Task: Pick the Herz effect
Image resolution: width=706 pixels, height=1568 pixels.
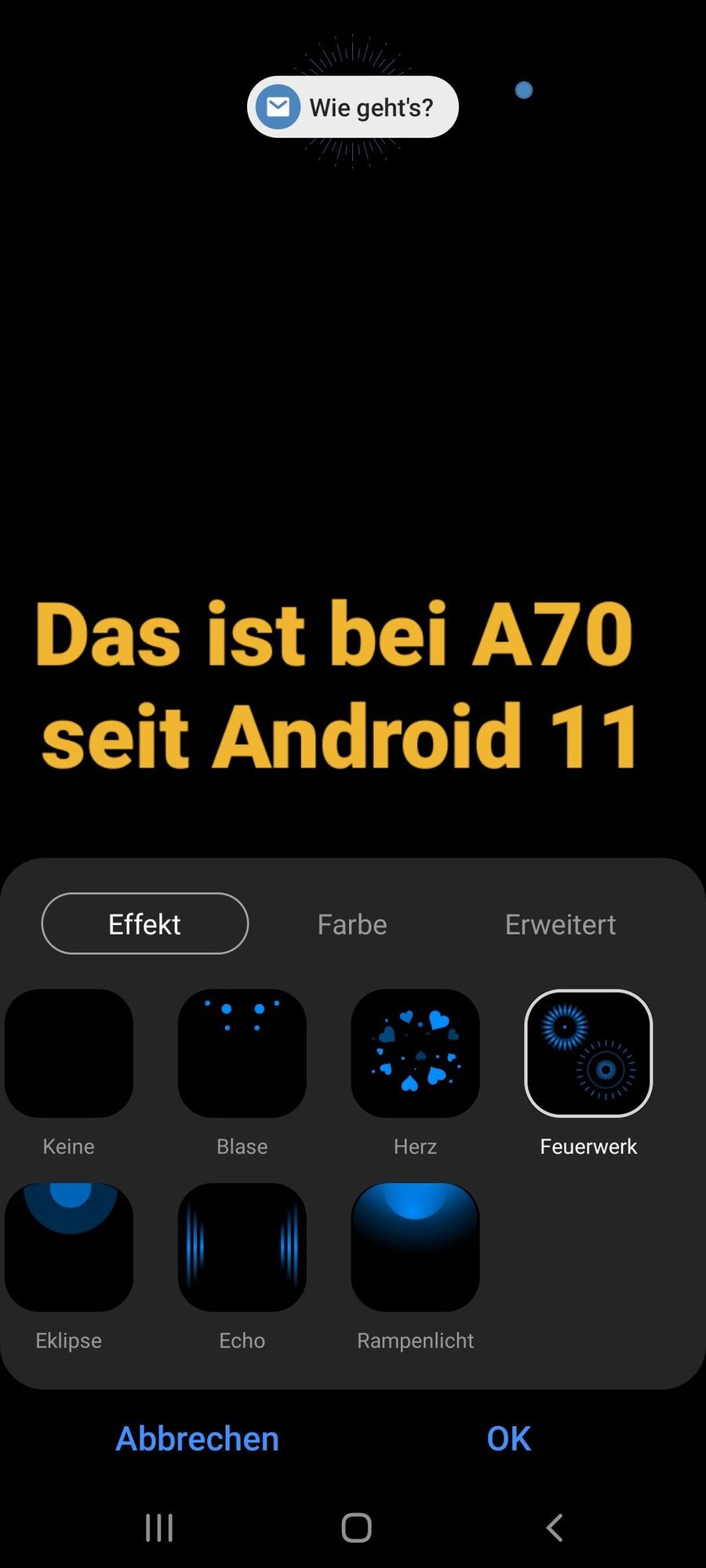Action: [x=415, y=1053]
